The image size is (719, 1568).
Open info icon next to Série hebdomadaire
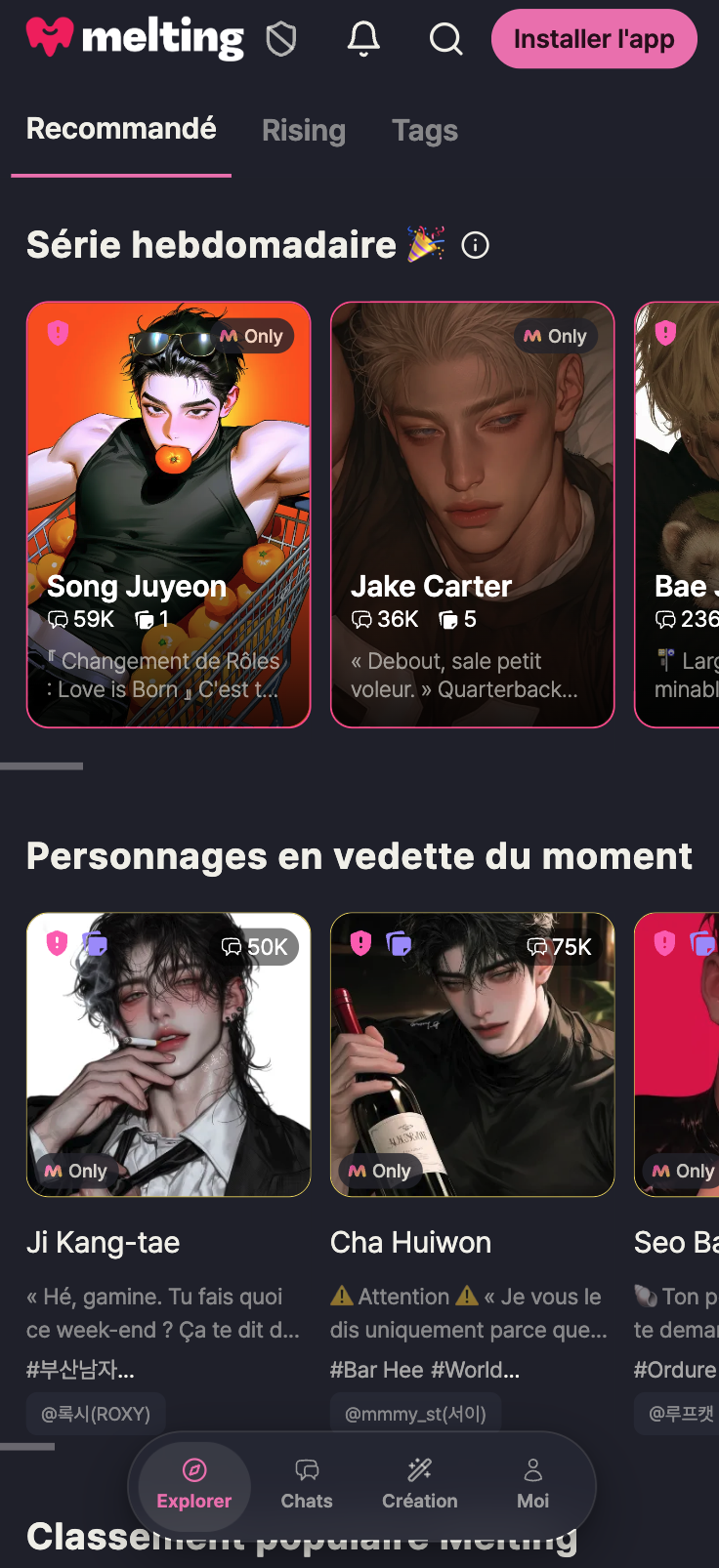pyautogui.click(x=475, y=245)
